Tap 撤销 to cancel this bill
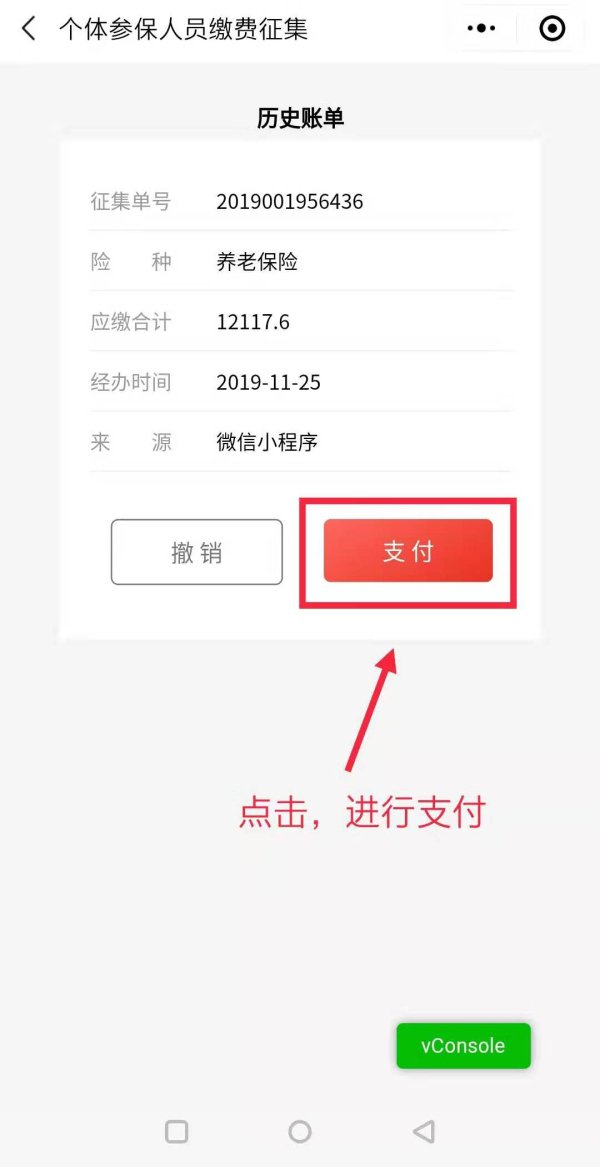This screenshot has width=600, height=1167. click(x=197, y=552)
